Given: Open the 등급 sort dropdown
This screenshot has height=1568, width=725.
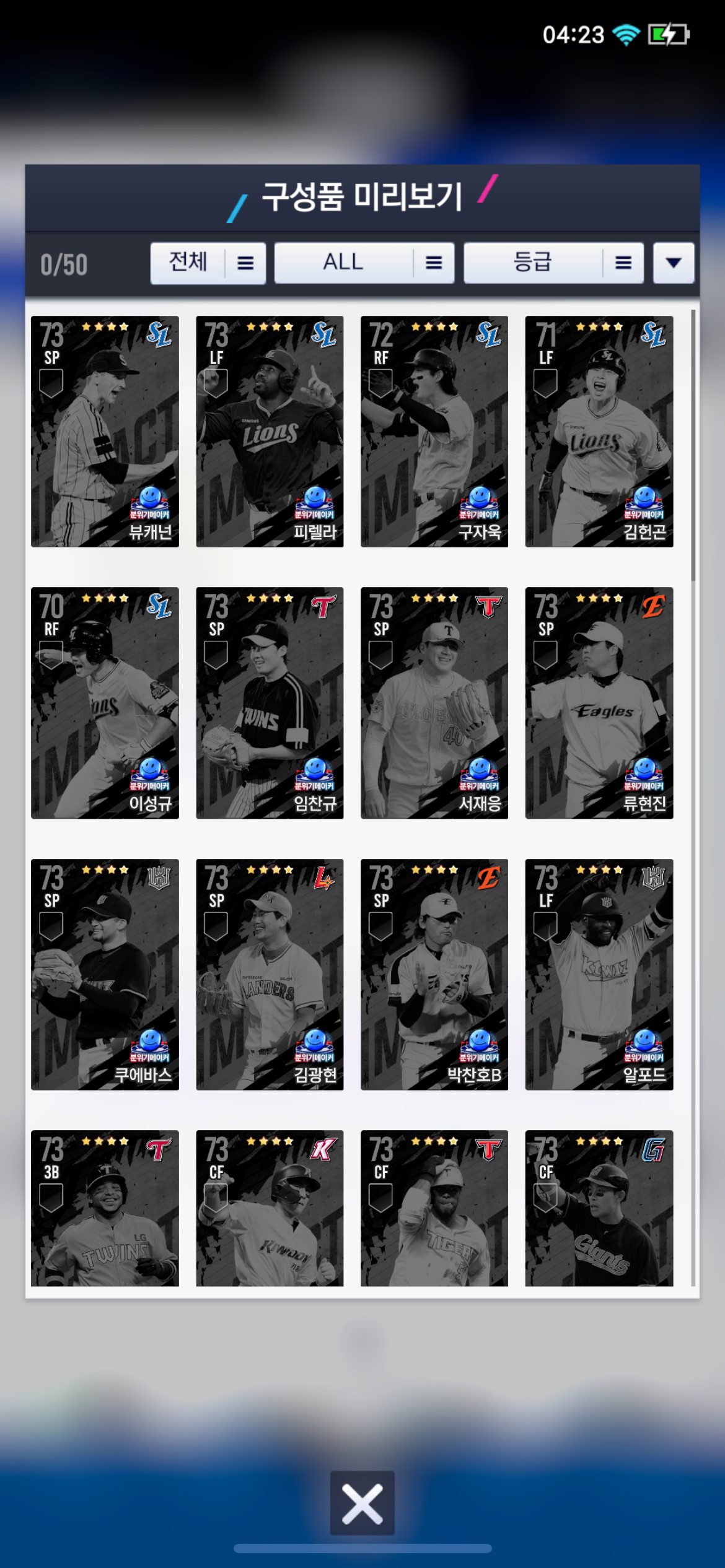Looking at the screenshot, I should tap(553, 263).
